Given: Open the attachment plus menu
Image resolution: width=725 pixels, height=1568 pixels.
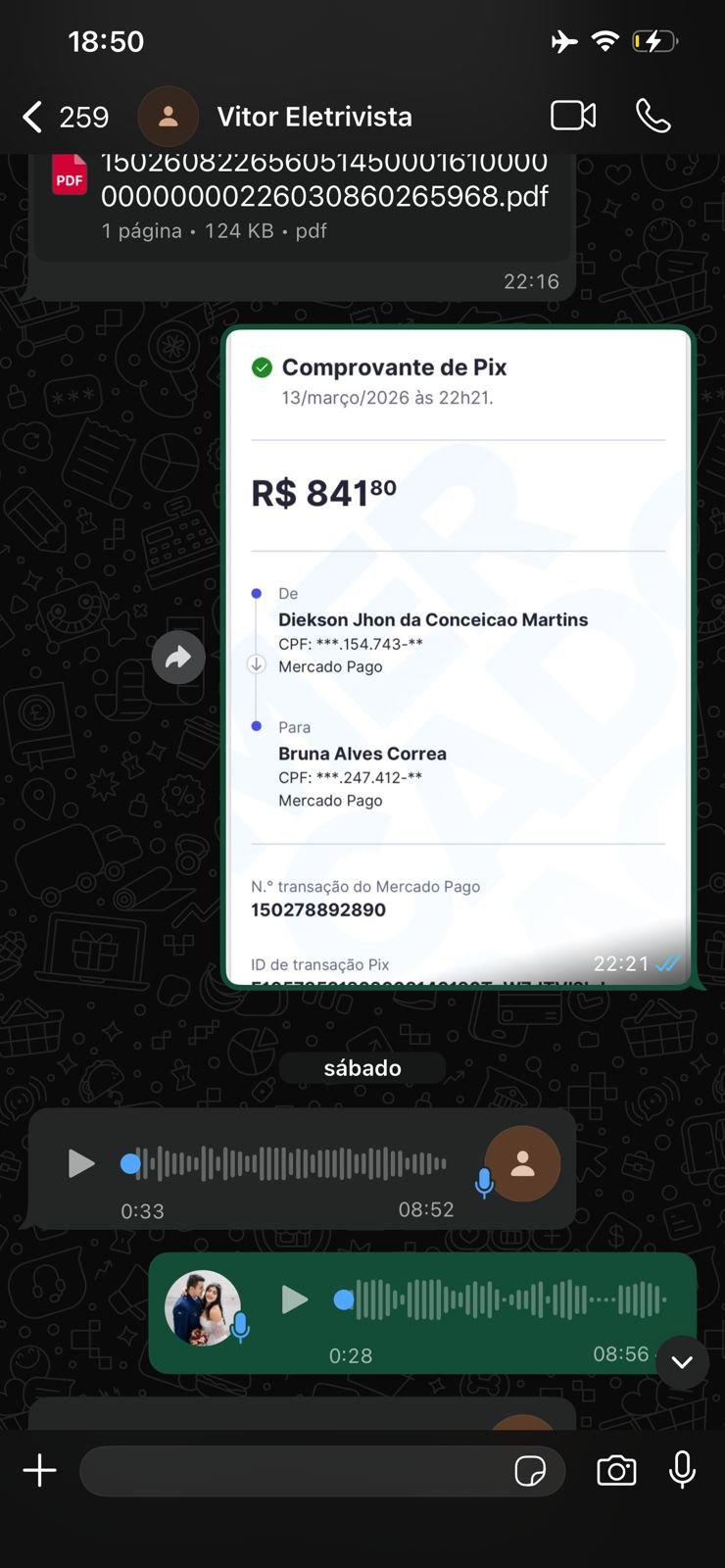Looking at the screenshot, I should tap(39, 1470).
